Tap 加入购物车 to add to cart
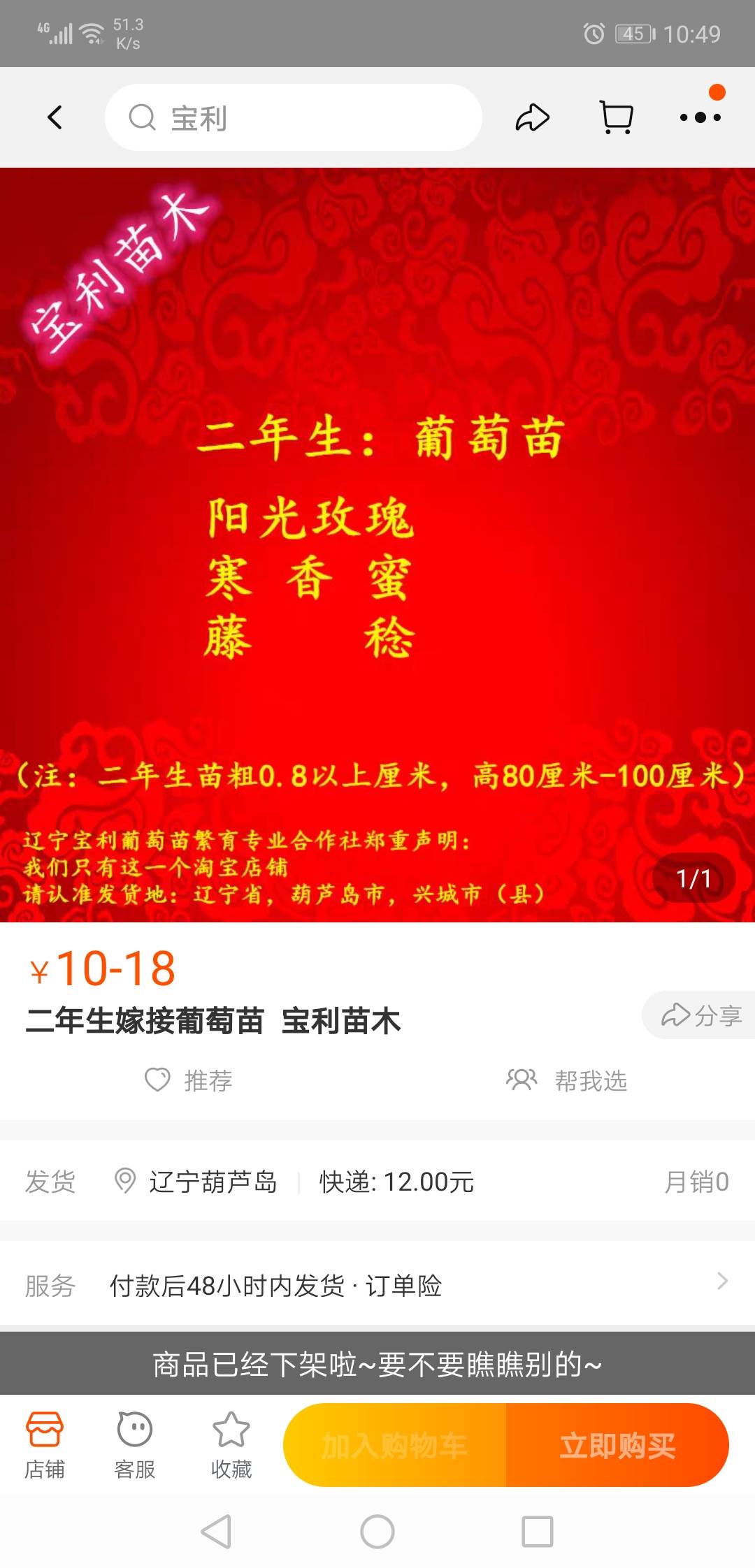Screen dimensions: 755x1568 click(x=394, y=1445)
